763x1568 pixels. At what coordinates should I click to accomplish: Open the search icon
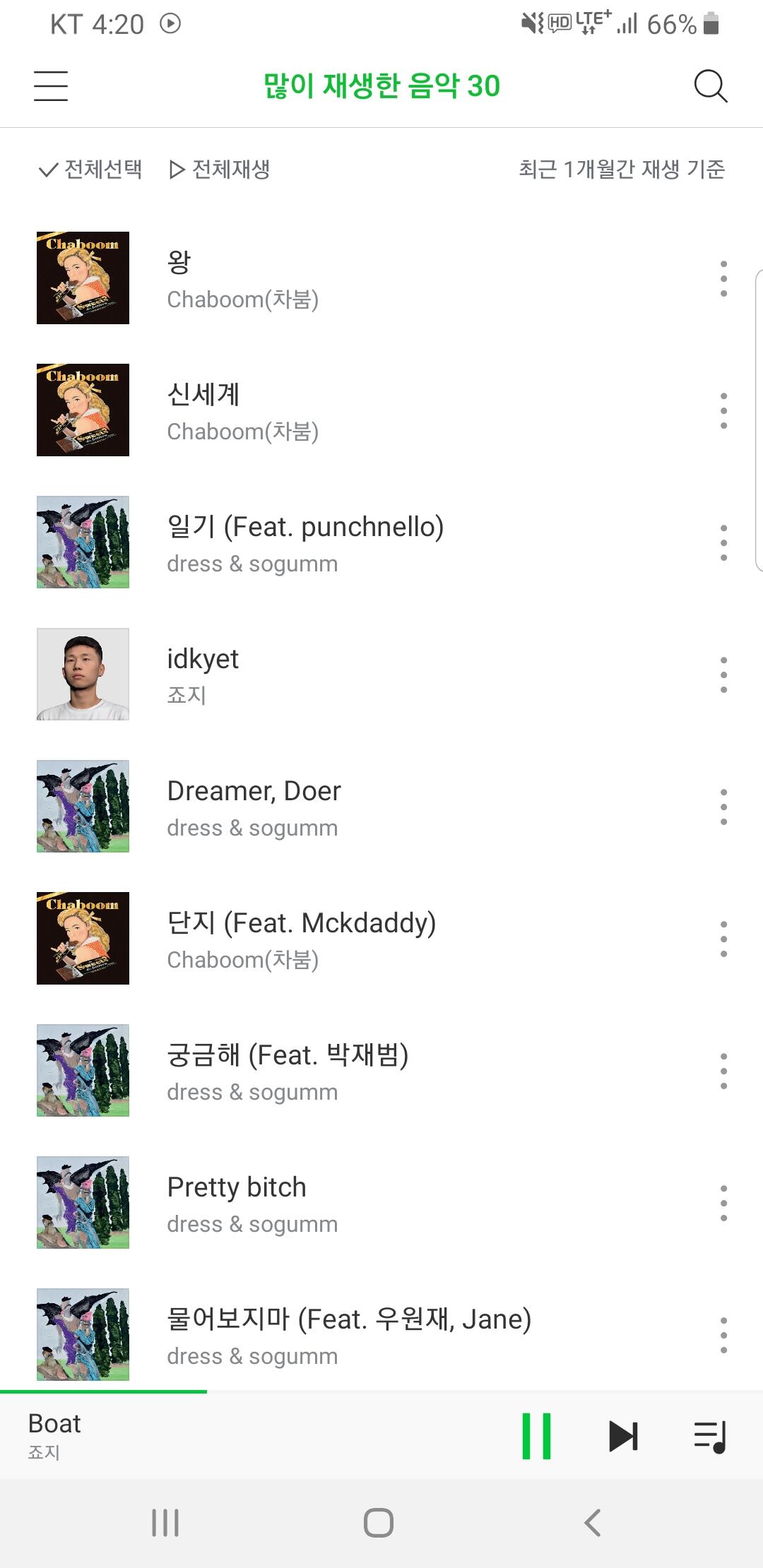tap(710, 86)
